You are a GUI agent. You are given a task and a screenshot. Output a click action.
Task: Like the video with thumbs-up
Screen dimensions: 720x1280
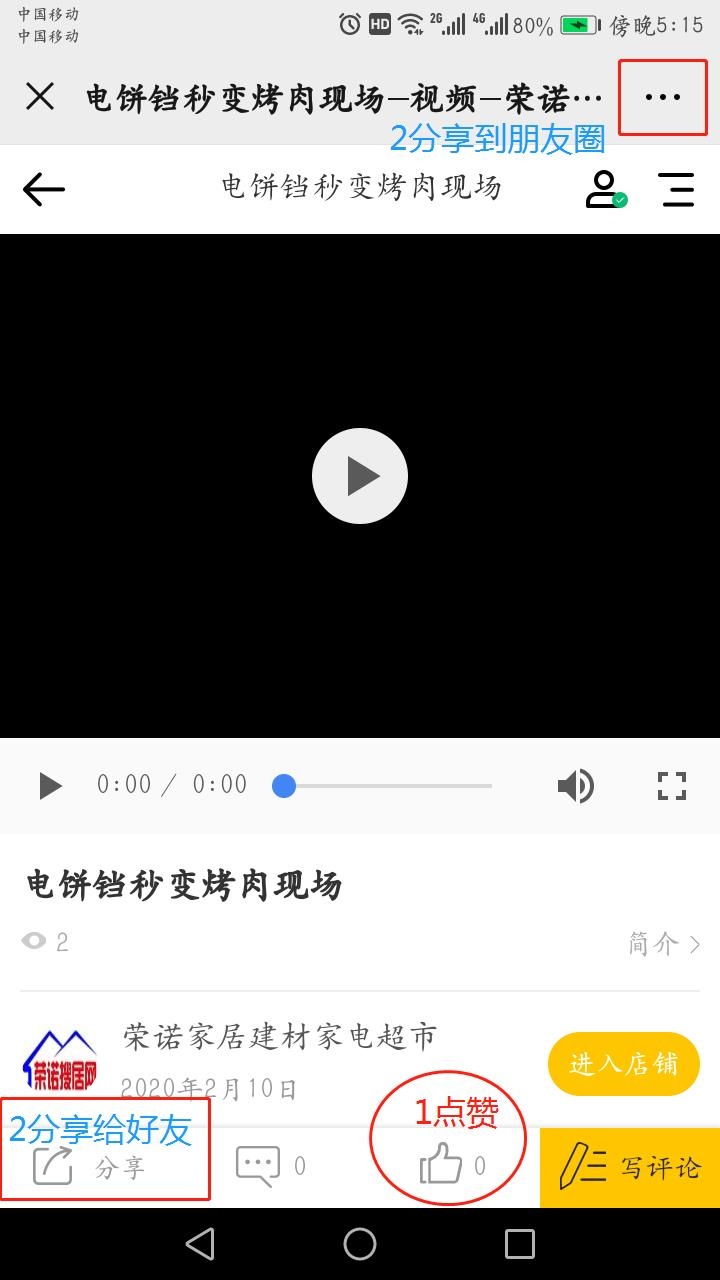tap(441, 1165)
